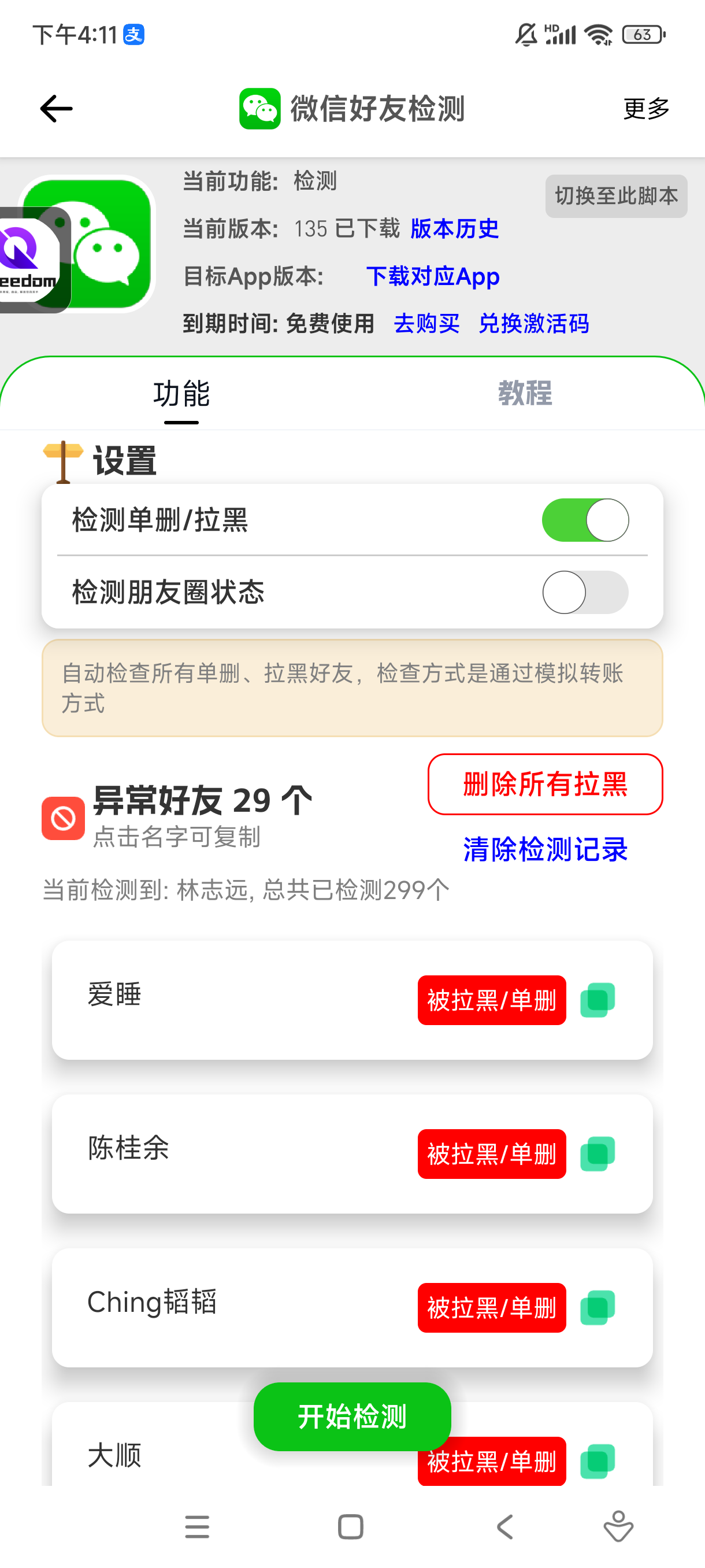This screenshot has height=1568, width=705.
Task: Tap 兑换激活码
Action: tap(533, 323)
